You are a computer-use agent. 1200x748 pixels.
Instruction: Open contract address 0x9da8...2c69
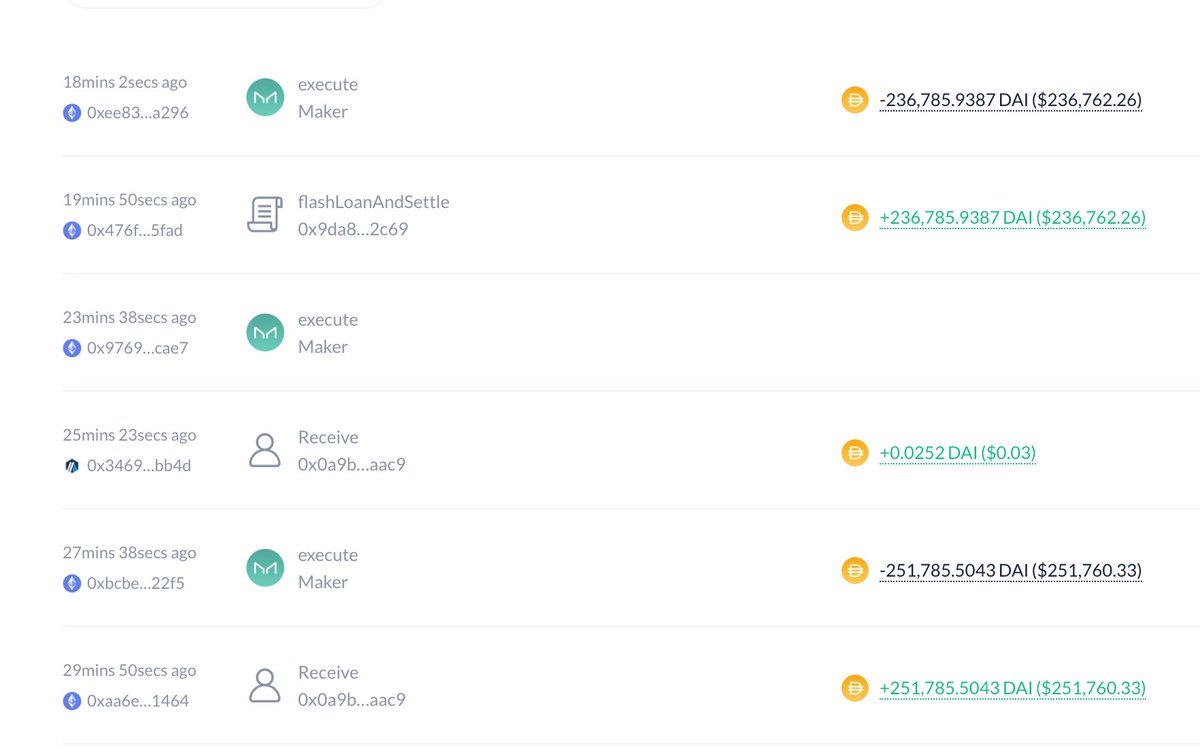click(352, 229)
